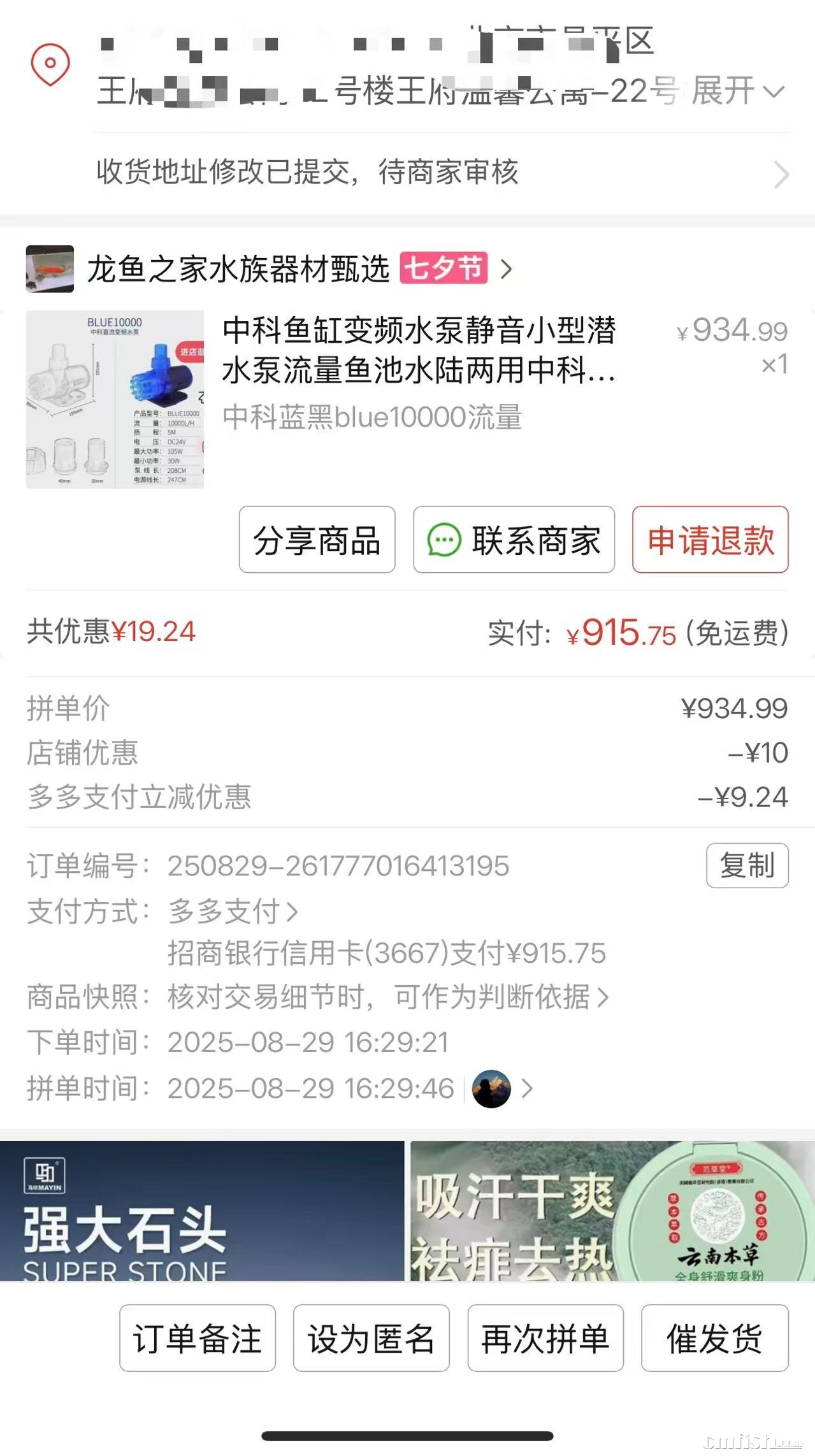
Task: Open group members next to 拼单时间
Action: [x=502, y=1088]
